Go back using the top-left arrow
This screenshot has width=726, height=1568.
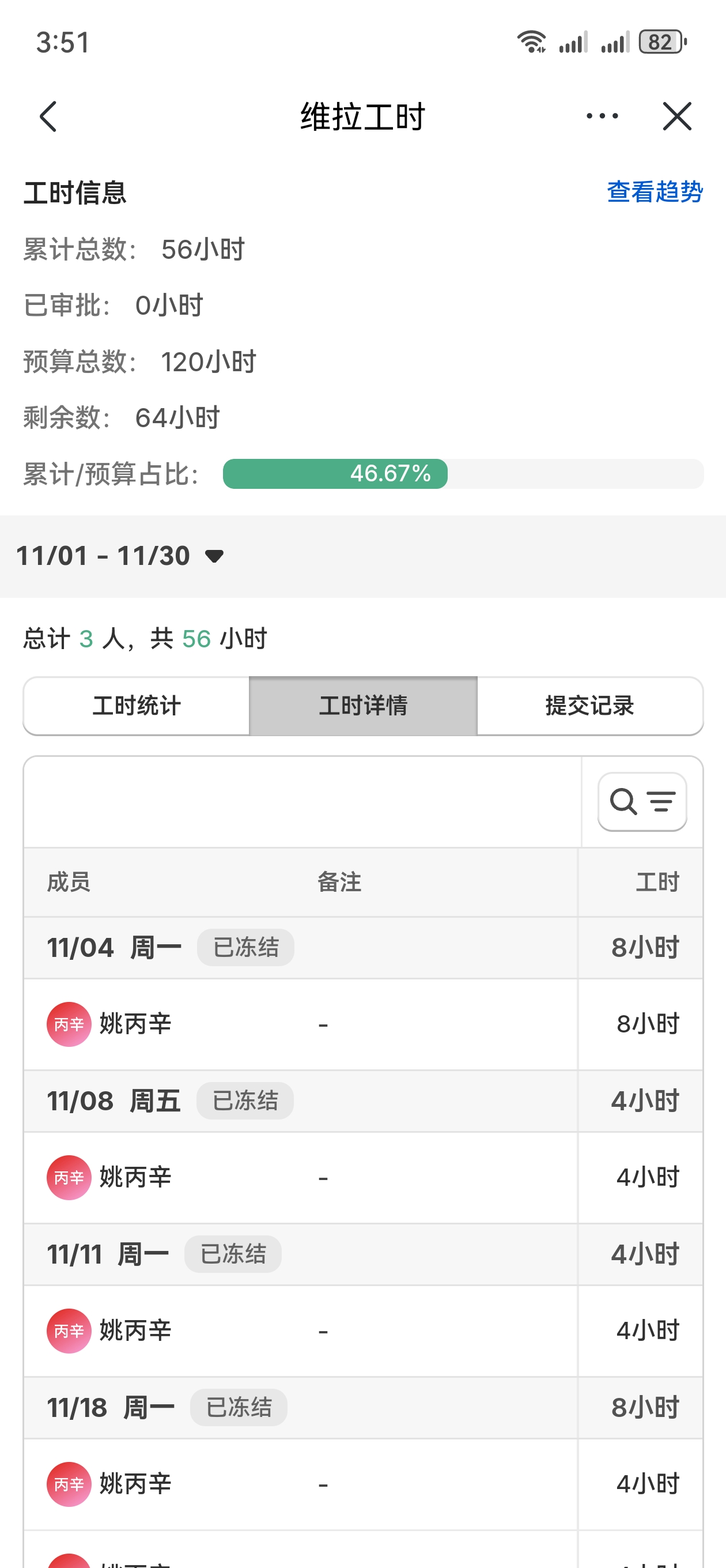48,116
